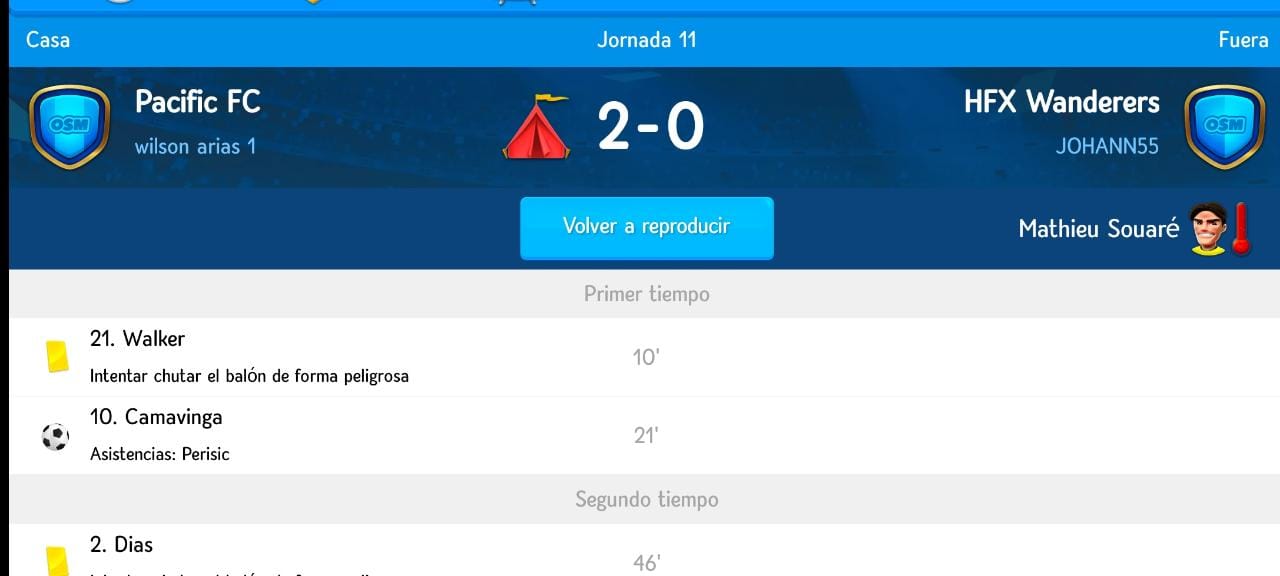The height and width of the screenshot is (576, 1280).
Task: Open manager profile wilson arias 1
Action: click(x=195, y=147)
